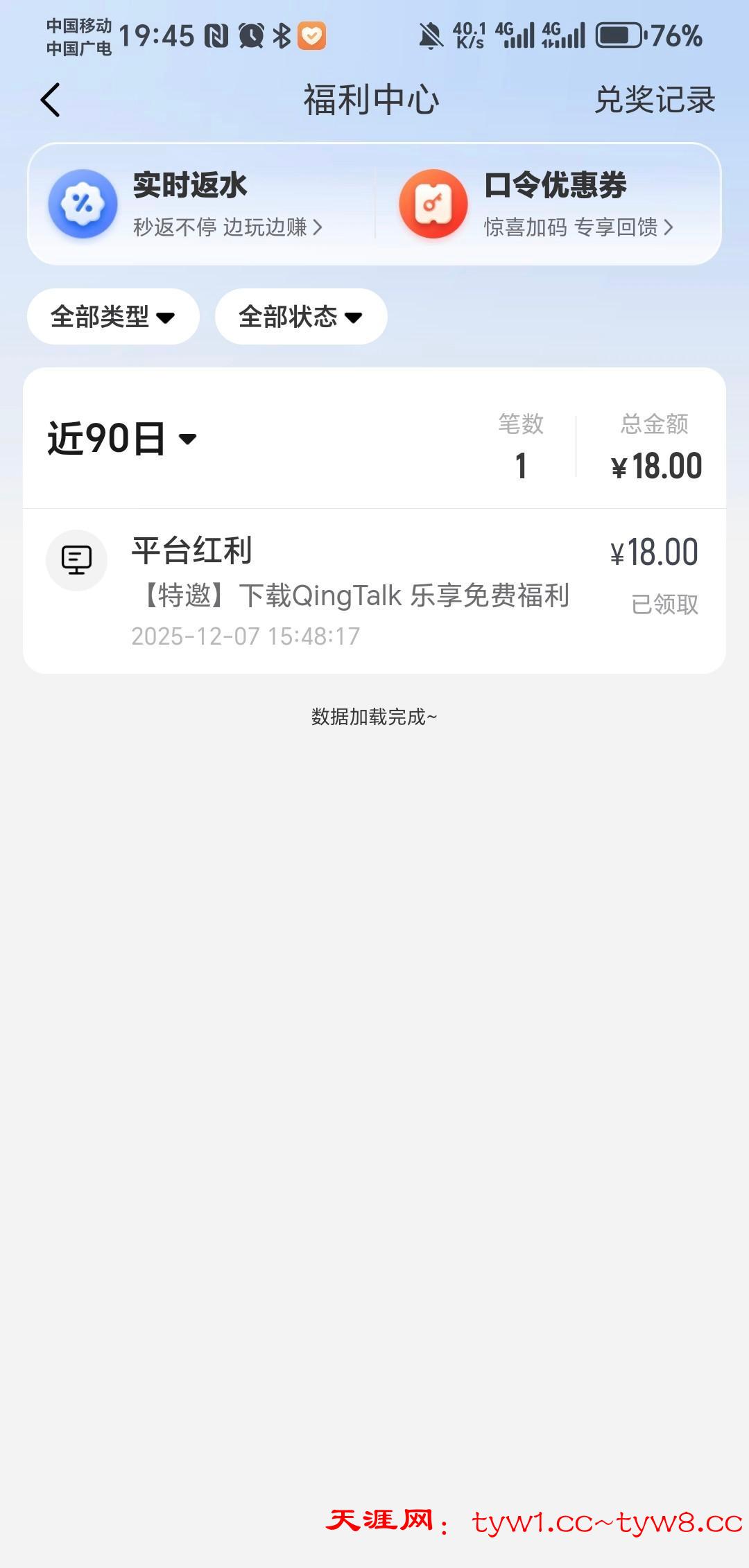Open 兑奖记录 in top bar
The height and width of the screenshot is (1568, 749).
(x=654, y=100)
